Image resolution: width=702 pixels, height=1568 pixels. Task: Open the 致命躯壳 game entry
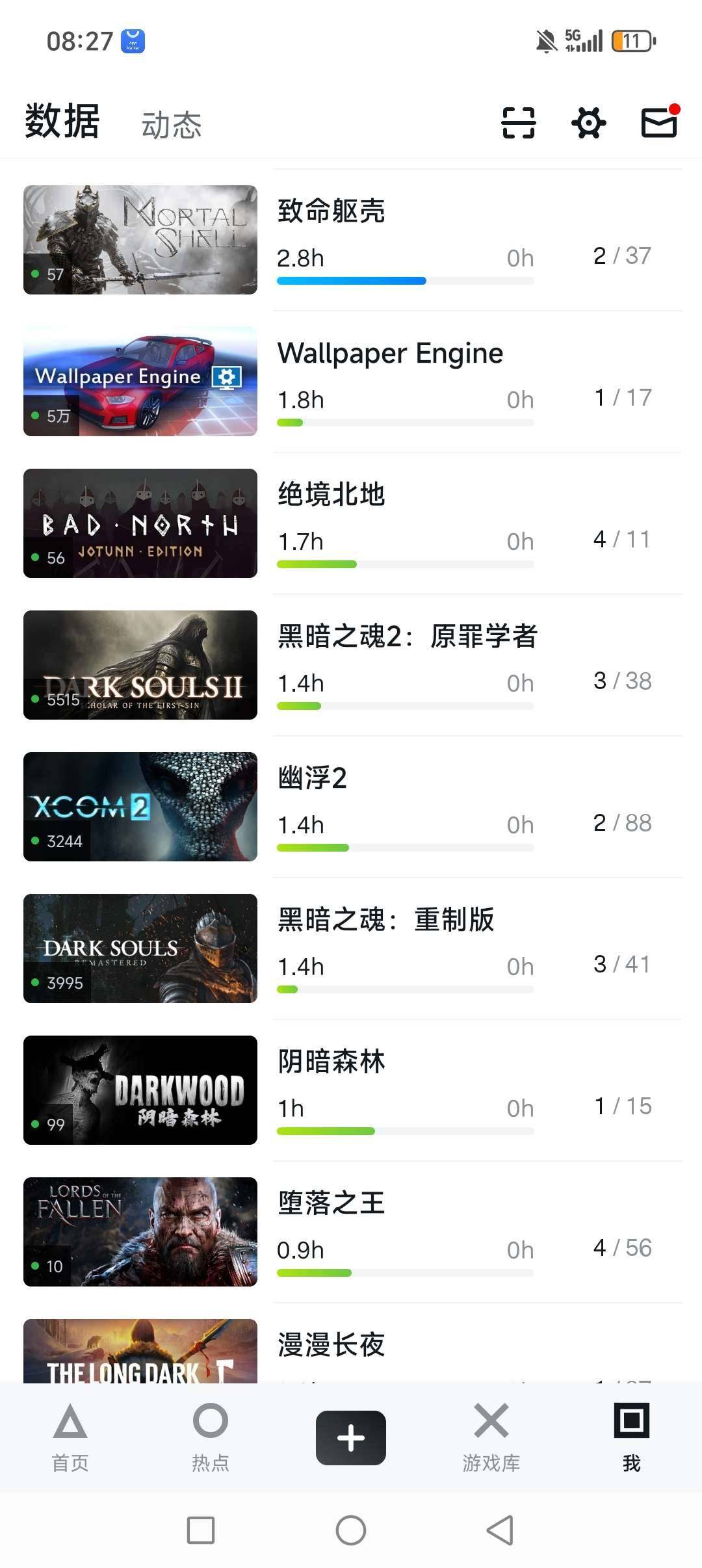(351, 240)
